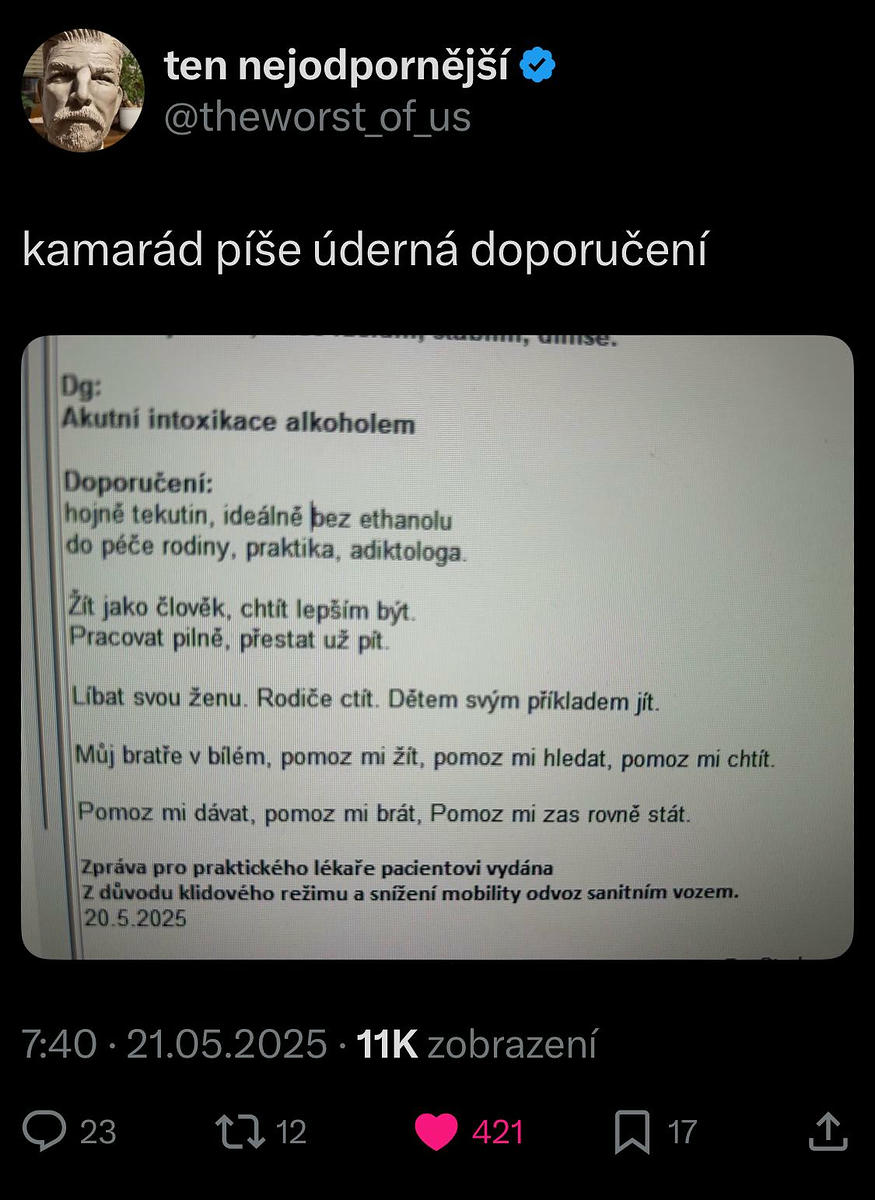Image resolution: width=875 pixels, height=1200 pixels.
Task: Open the @theworst_of_us profile handle
Action: (x=317, y=118)
